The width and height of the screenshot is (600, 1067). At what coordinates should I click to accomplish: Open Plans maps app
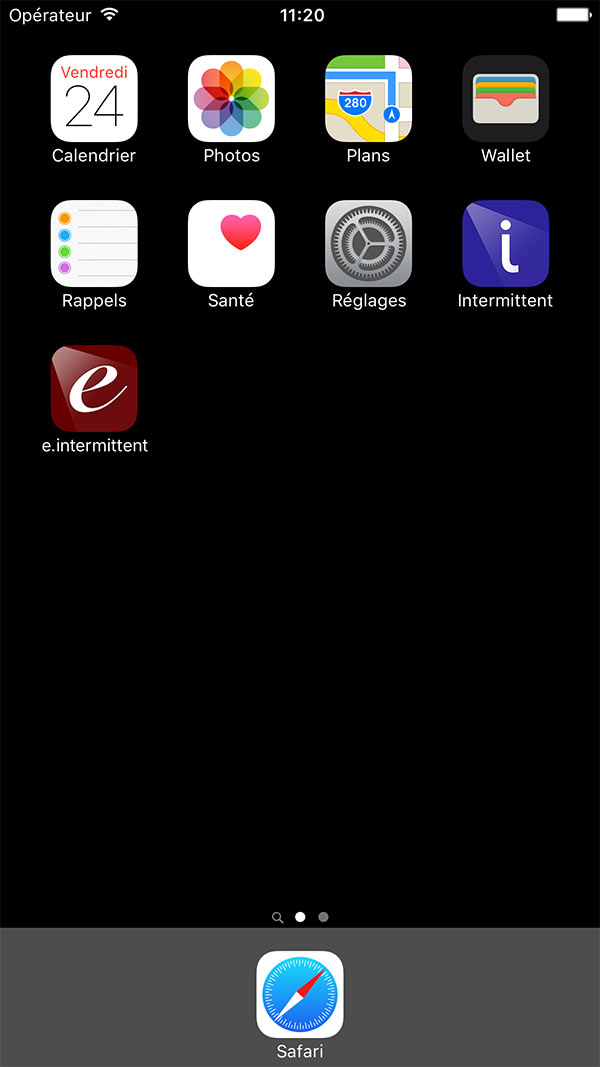368,99
